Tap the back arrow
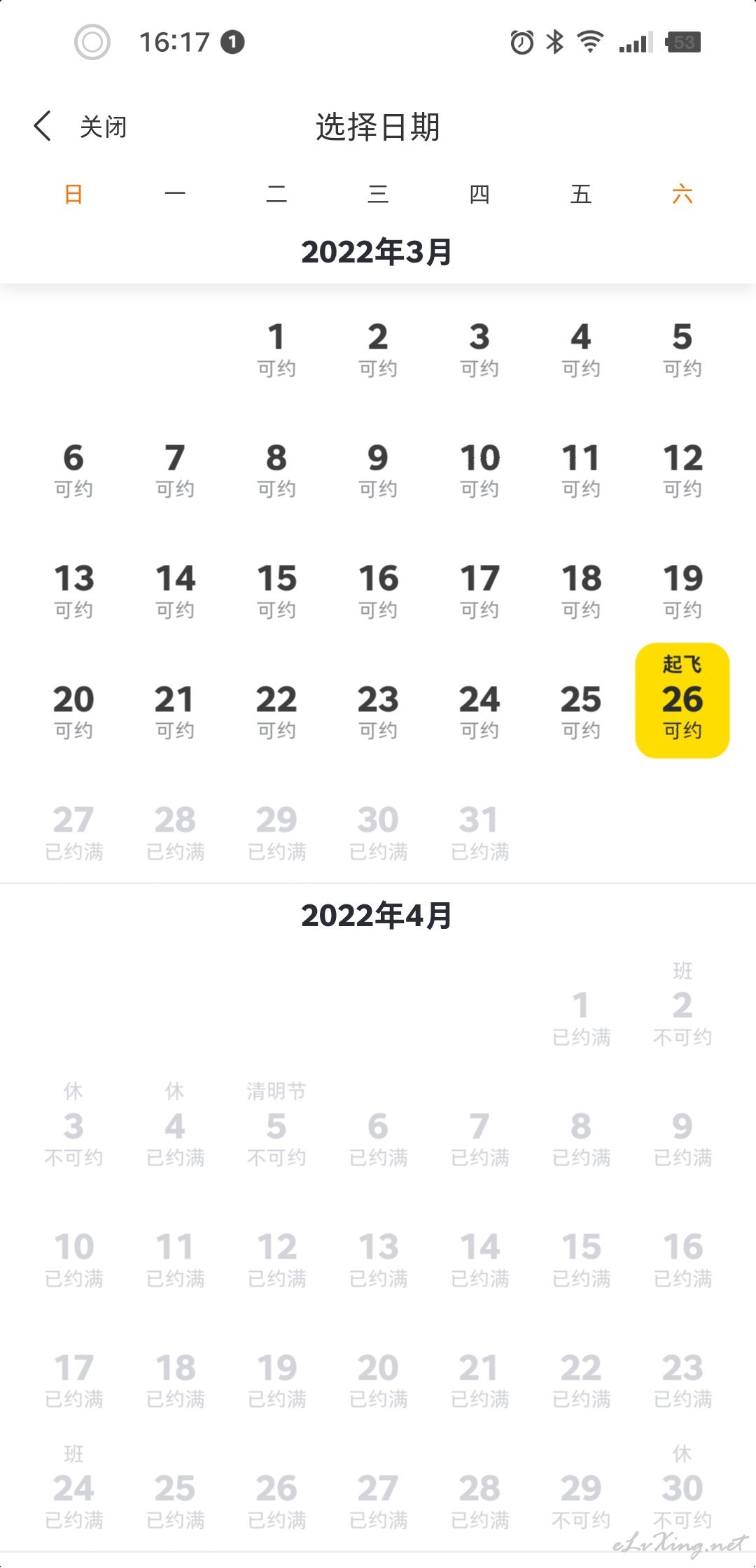The height and width of the screenshot is (1568, 756). pos(42,127)
